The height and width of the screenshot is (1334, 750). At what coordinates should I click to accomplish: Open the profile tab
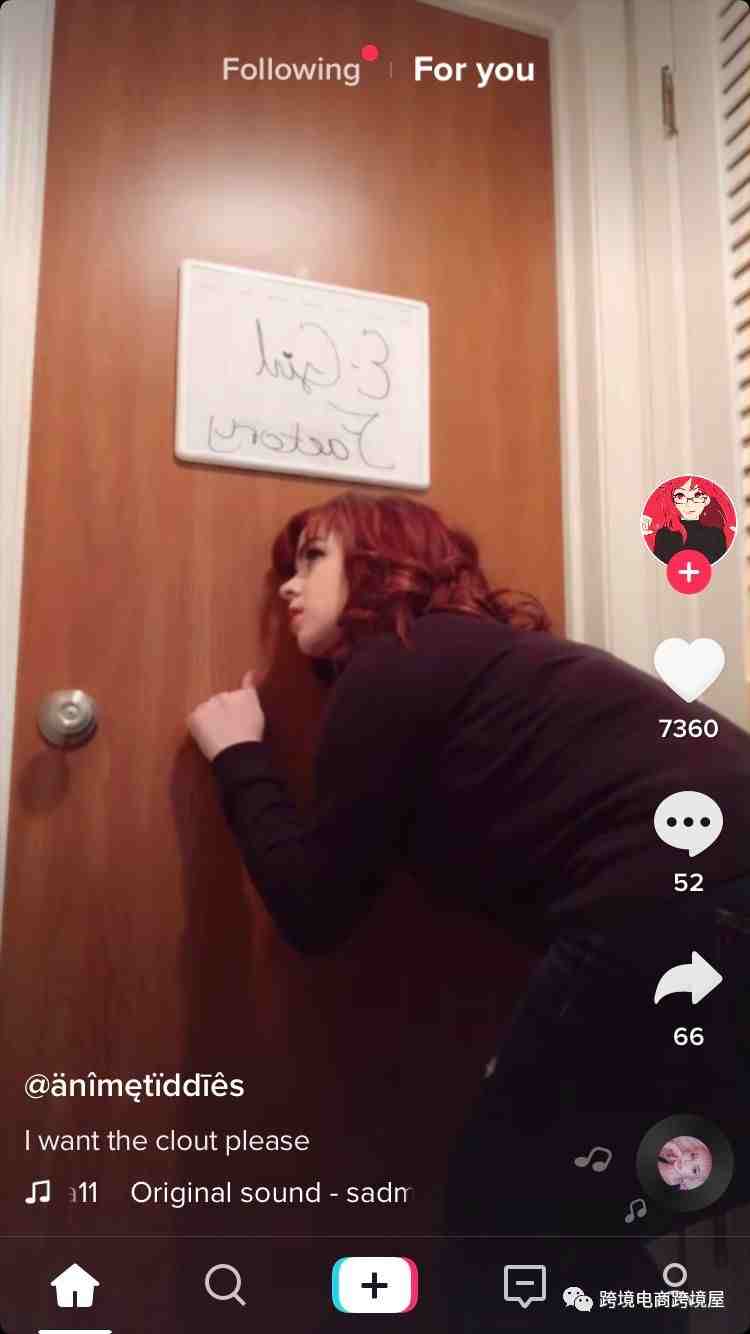coord(675,1280)
